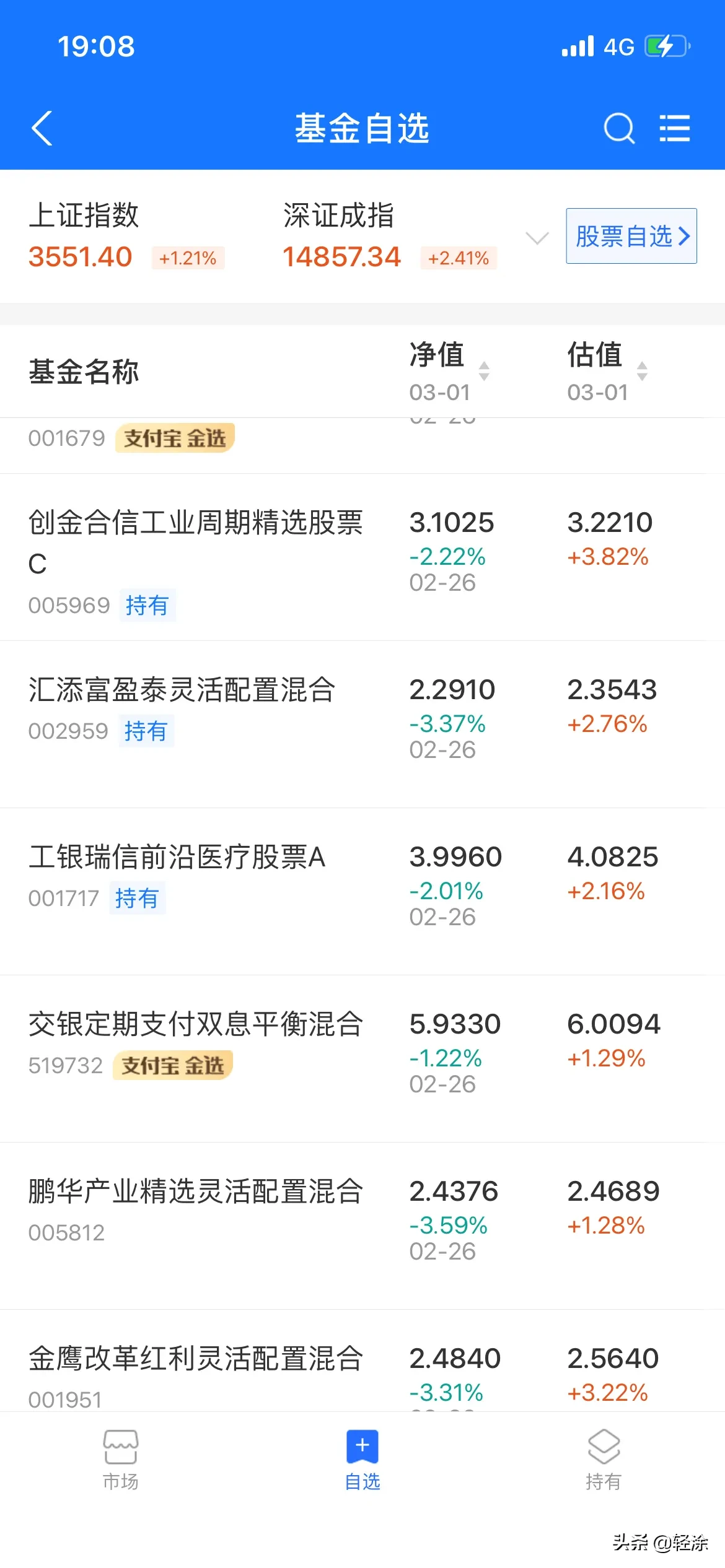Expand the market index dropdown chevron
Viewport: 725px width, 1568px height.
point(537,238)
